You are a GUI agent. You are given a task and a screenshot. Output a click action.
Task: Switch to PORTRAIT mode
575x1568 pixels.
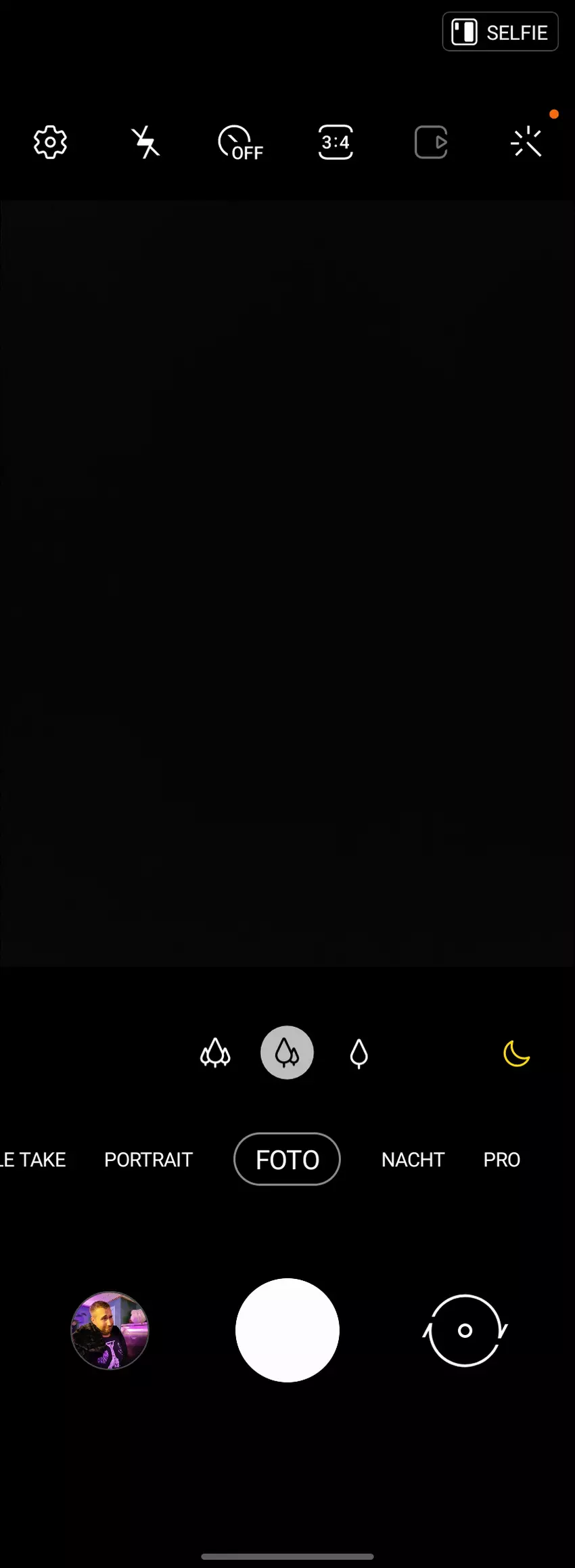coord(148,1160)
